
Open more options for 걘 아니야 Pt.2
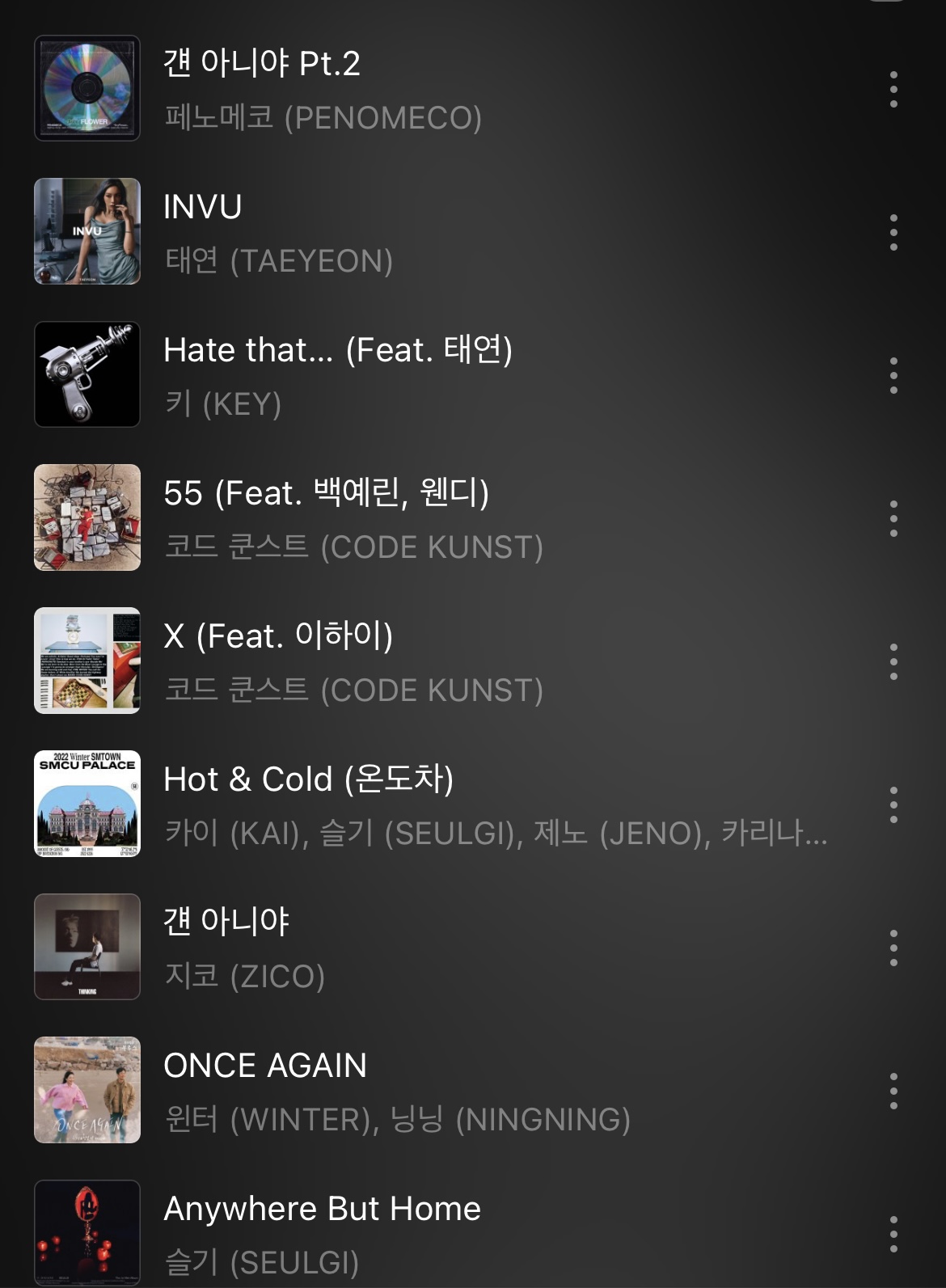(893, 89)
